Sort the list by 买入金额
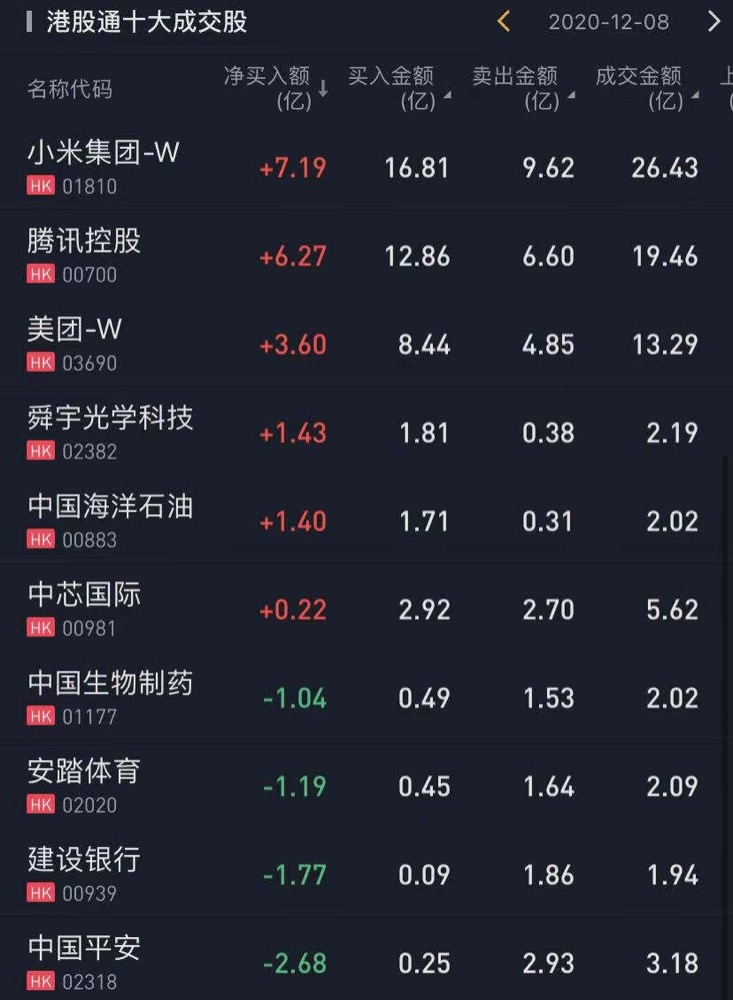Image resolution: width=733 pixels, height=1000 pixels. [398, 88]
